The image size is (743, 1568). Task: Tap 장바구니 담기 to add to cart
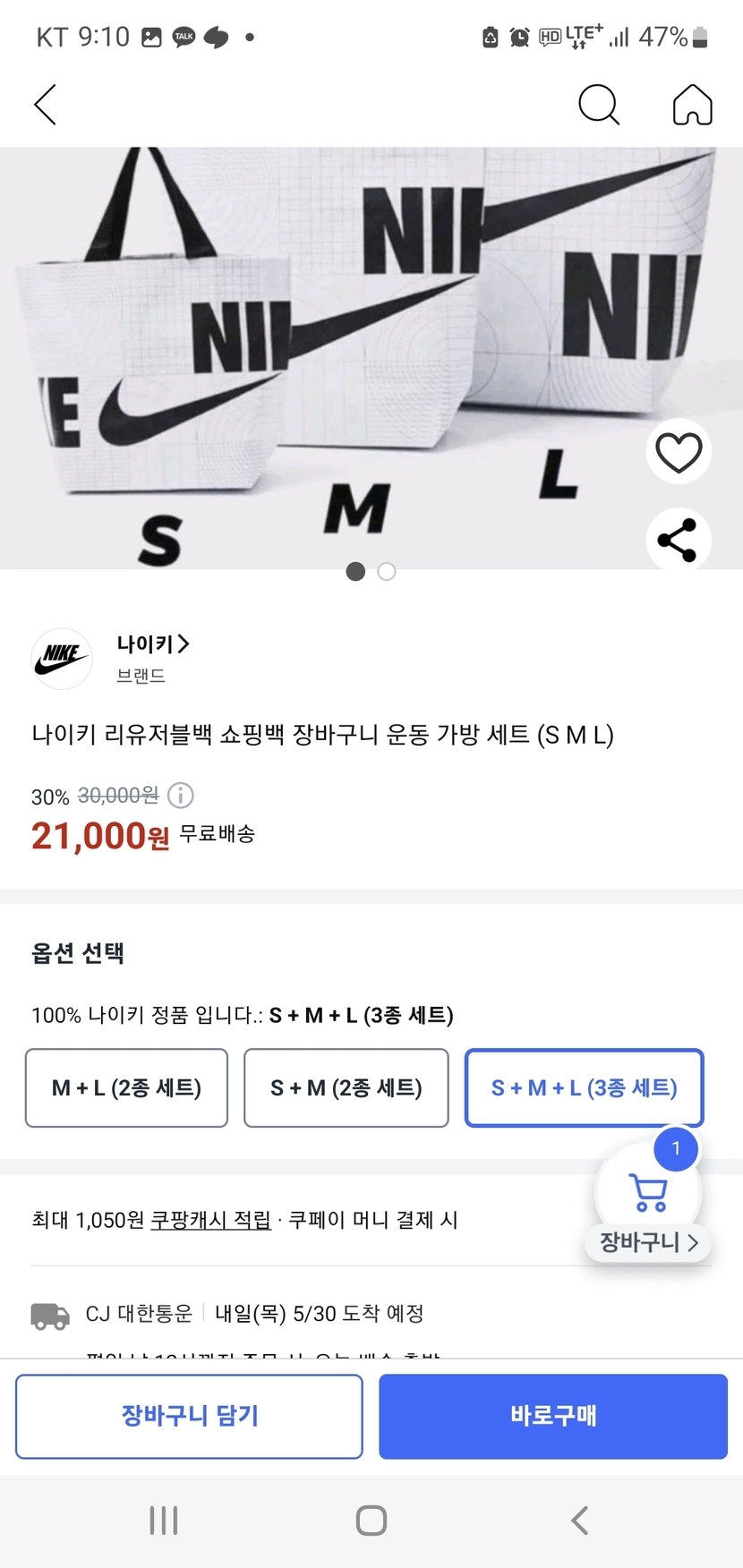point(189,1416)
